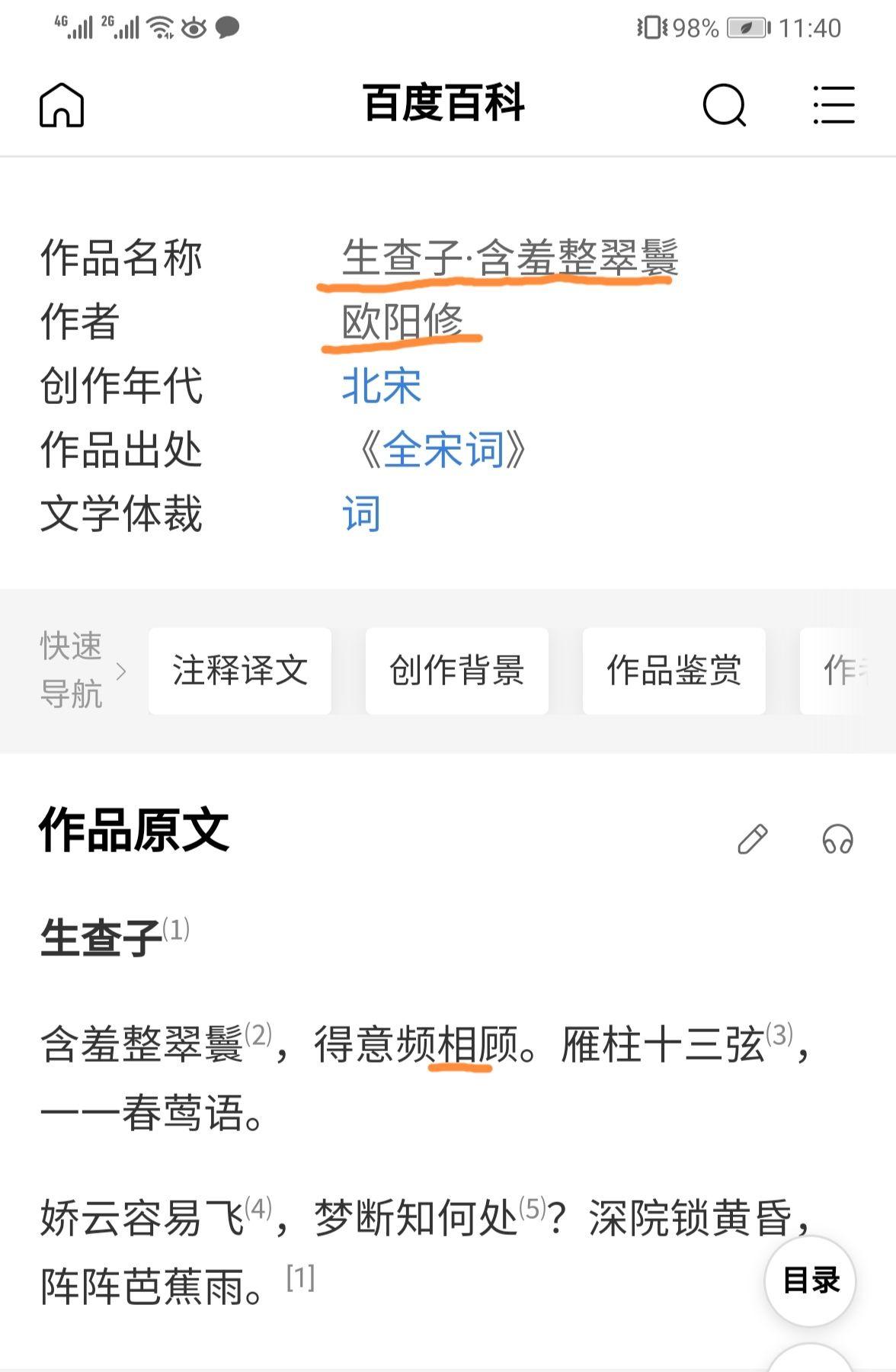
Task: Open the menu list icon
Action: tap(834, 105)
